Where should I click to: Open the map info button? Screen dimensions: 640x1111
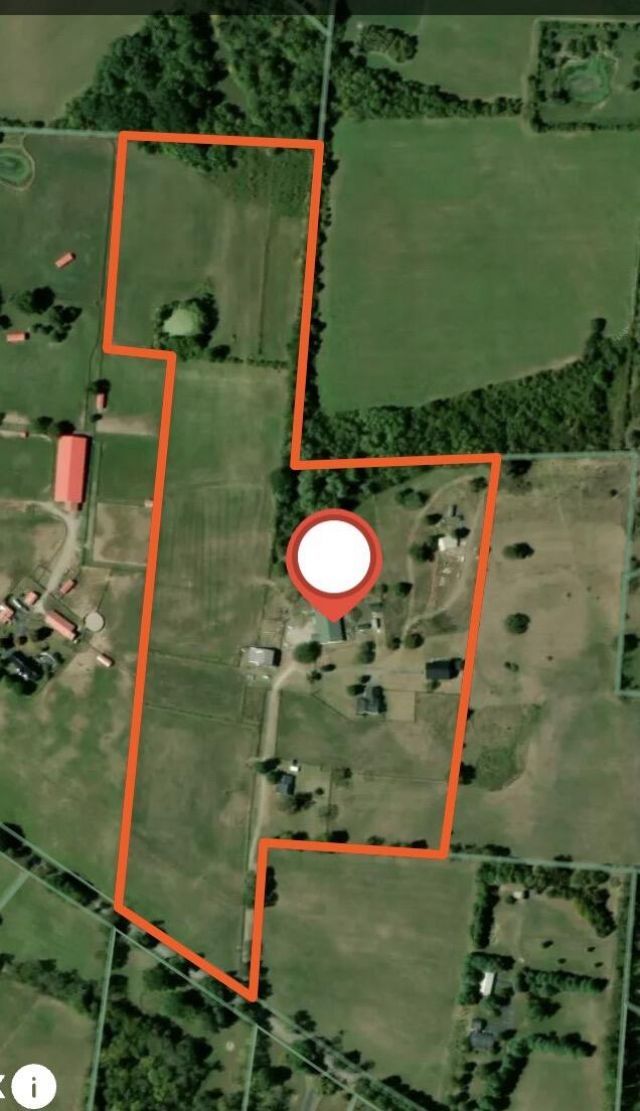[x=33, y=1086]
